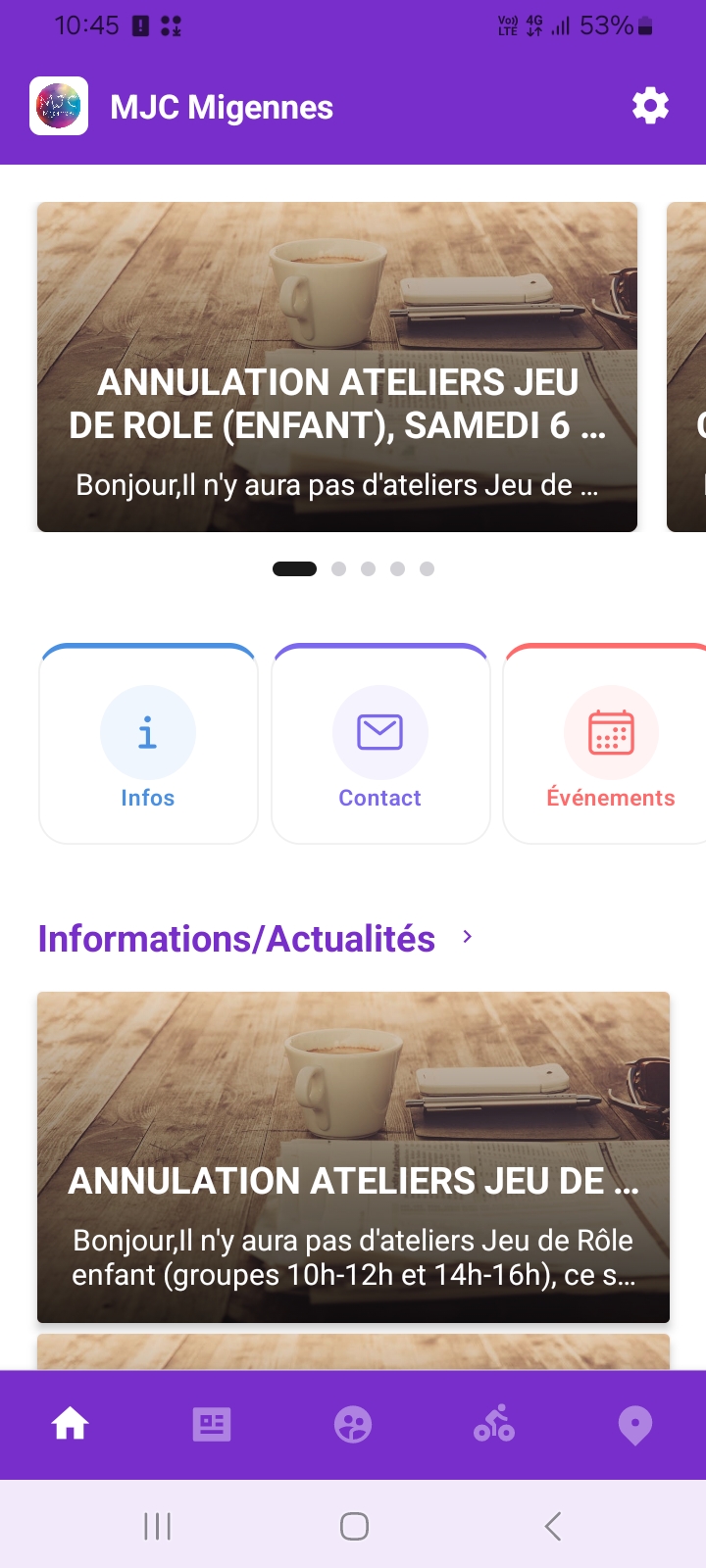The height and width of the screenshot is (1568, 706).
Task: Expand Informations/Actualités with the chevron arrow
Action: pos(467,937)
